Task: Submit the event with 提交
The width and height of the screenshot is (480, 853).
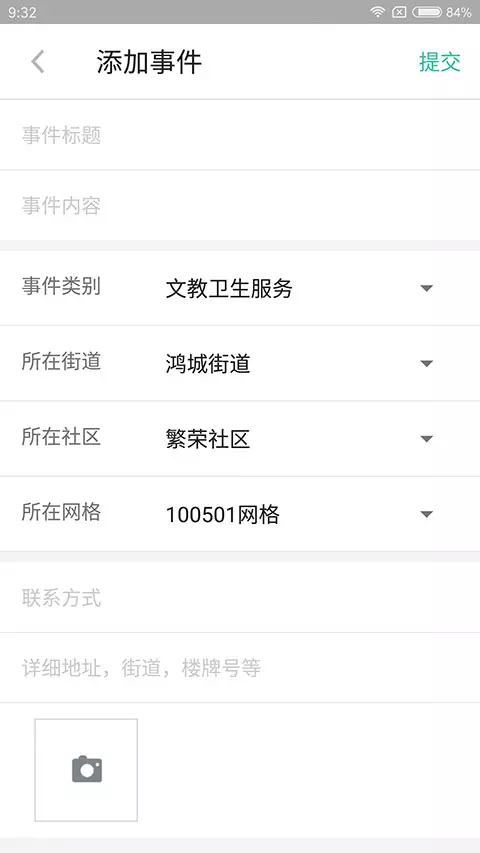Action: (440, 61)
